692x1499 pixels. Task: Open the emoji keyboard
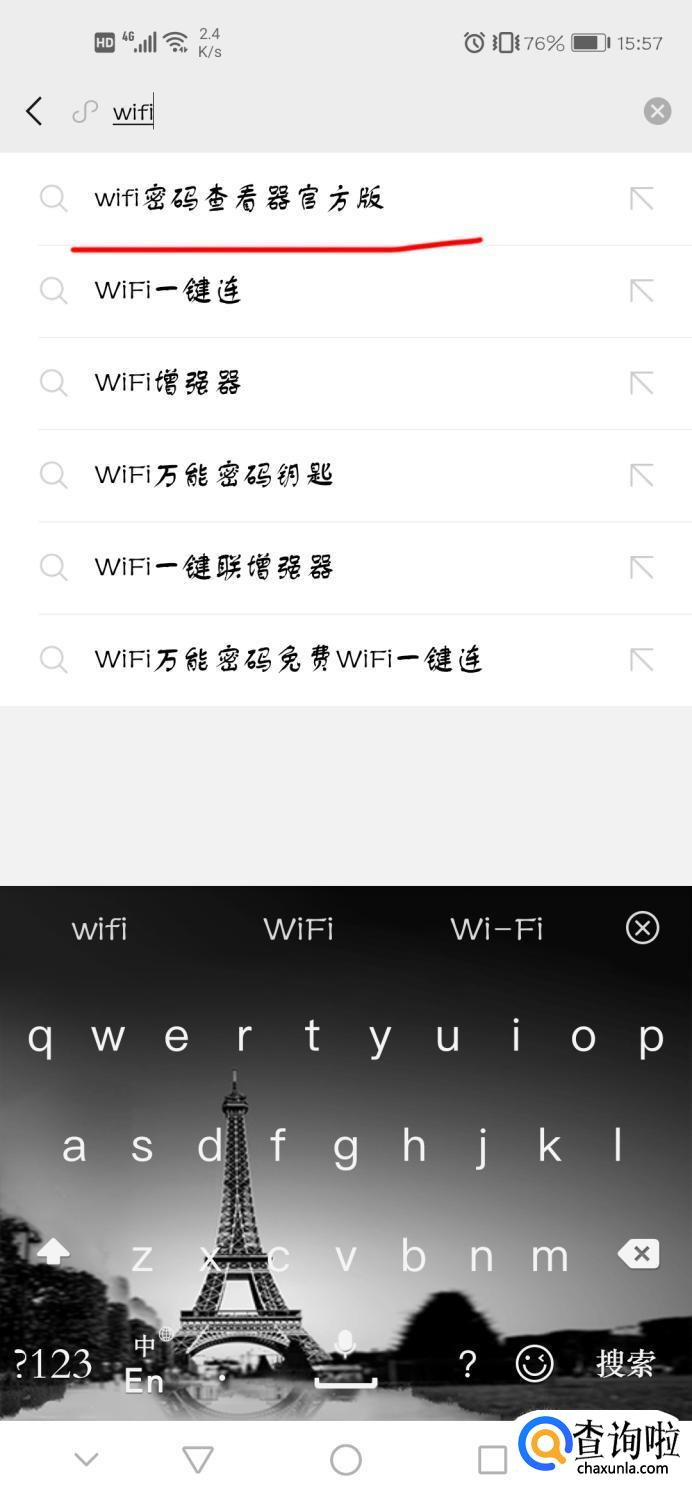click(534, 1363)
